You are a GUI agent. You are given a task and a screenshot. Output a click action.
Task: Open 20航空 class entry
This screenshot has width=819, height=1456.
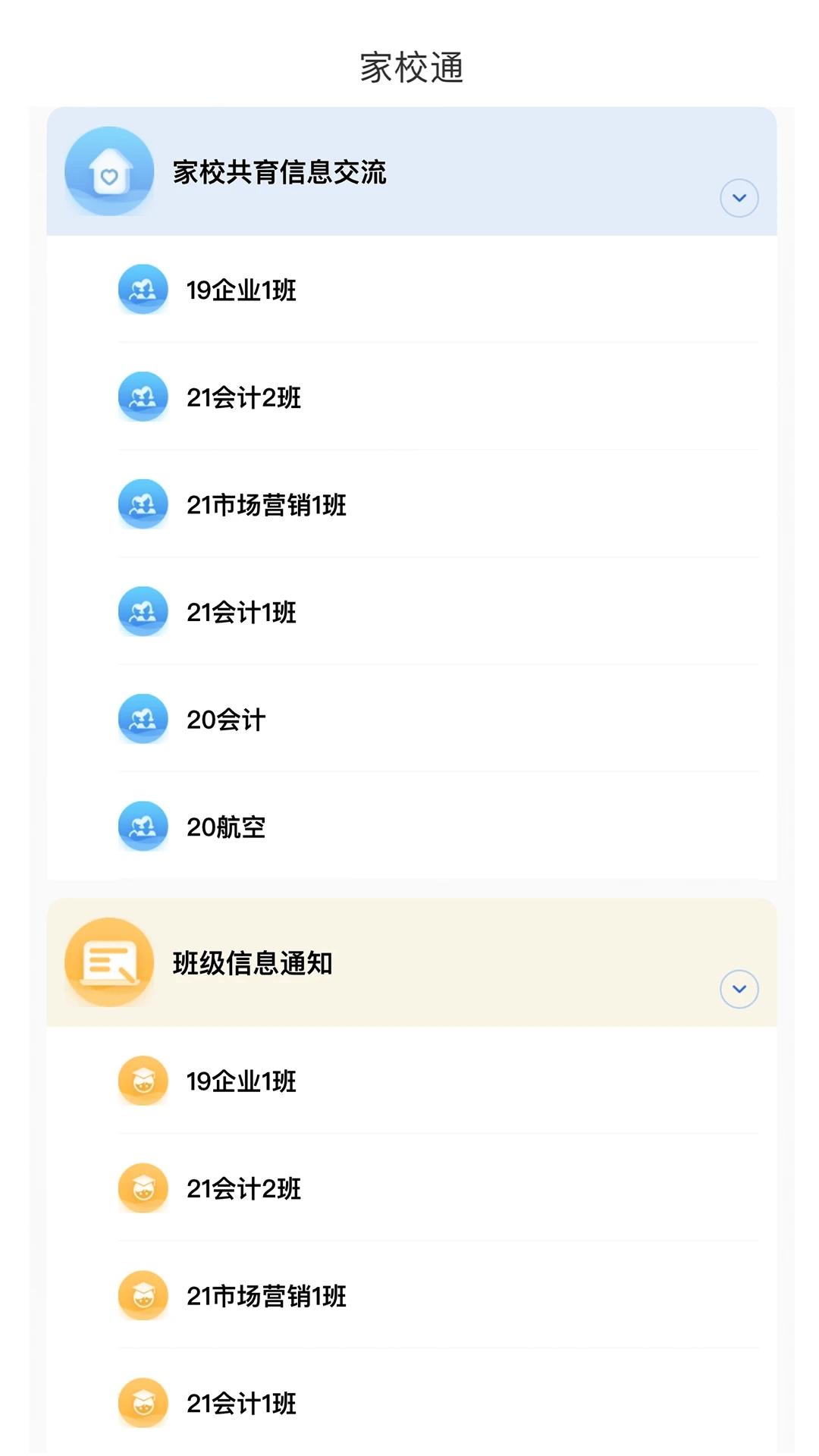coord(409,827)
